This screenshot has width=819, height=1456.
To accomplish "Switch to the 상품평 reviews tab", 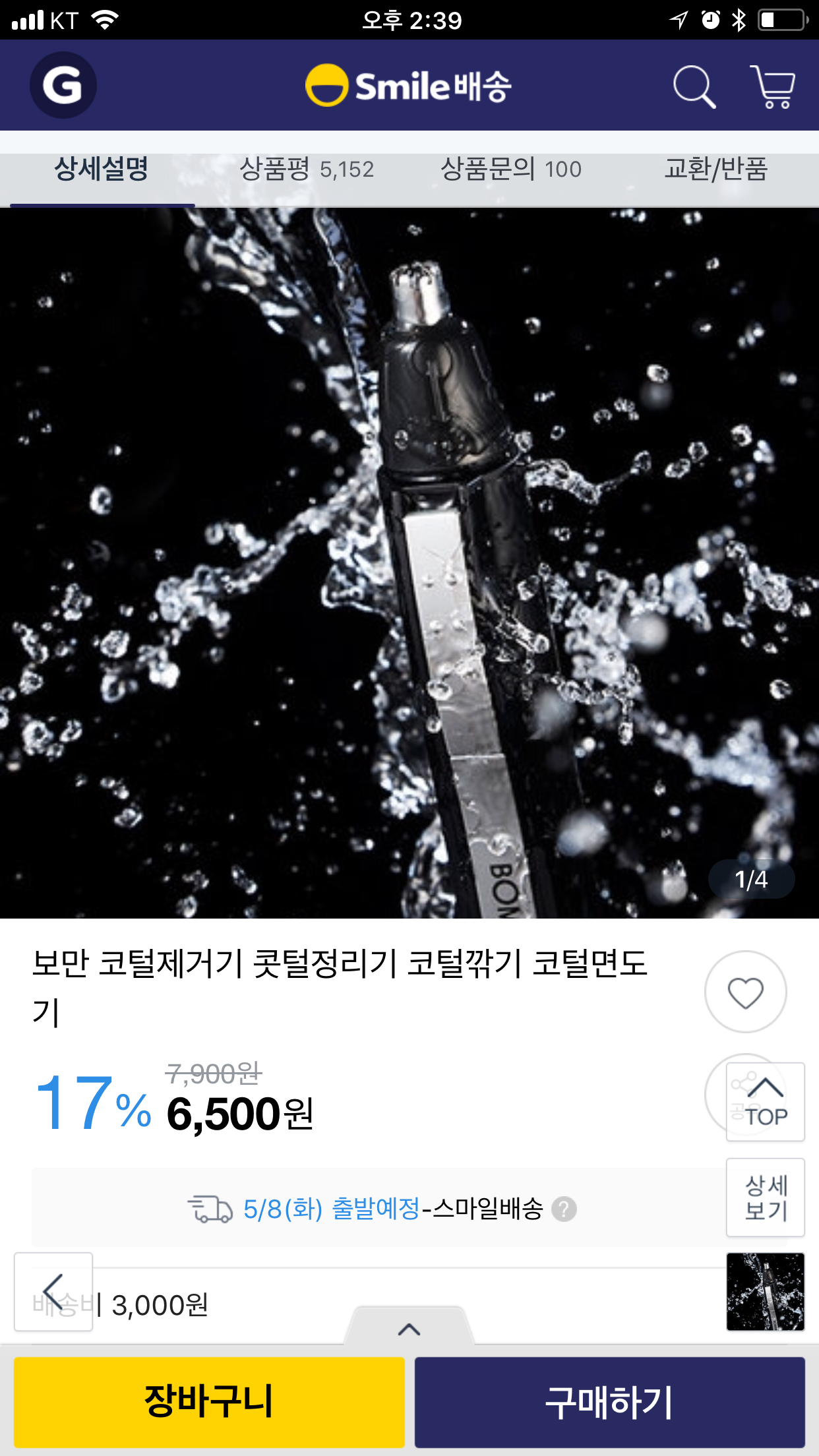I will coord(307,169).
